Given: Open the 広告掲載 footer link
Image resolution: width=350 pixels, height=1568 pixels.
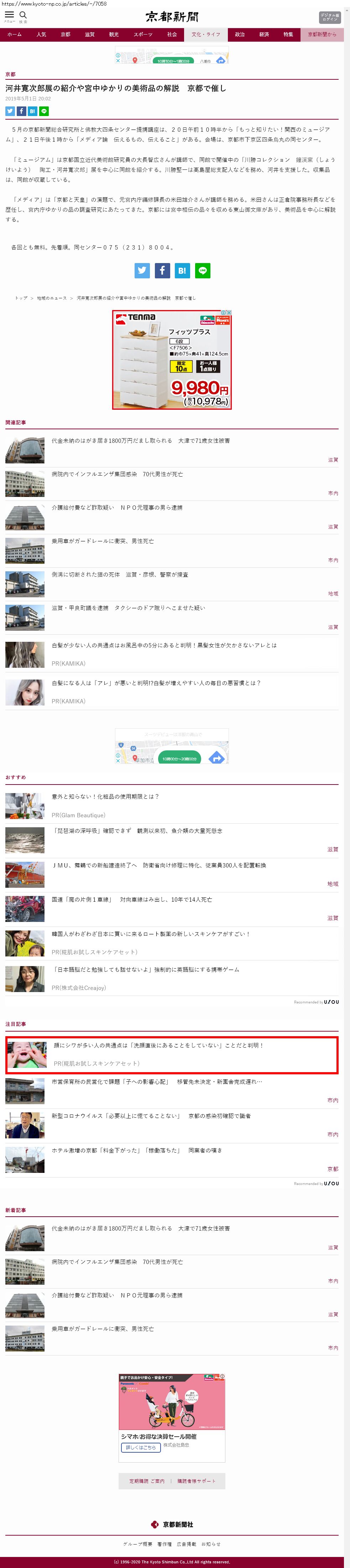Looking at the screenshot, I should (x=186, y=1544).
